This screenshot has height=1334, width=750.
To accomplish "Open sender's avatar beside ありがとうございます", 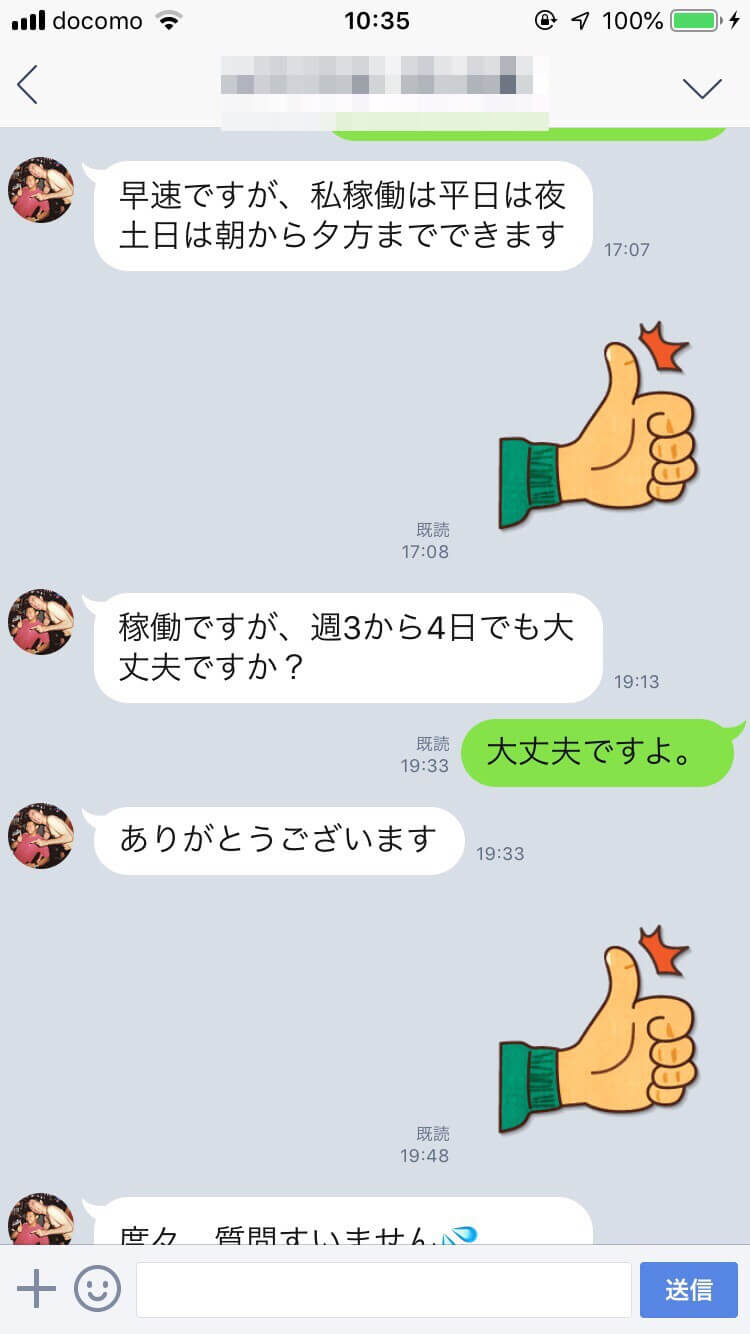I will pyautogui.click(x=41, y=835).
